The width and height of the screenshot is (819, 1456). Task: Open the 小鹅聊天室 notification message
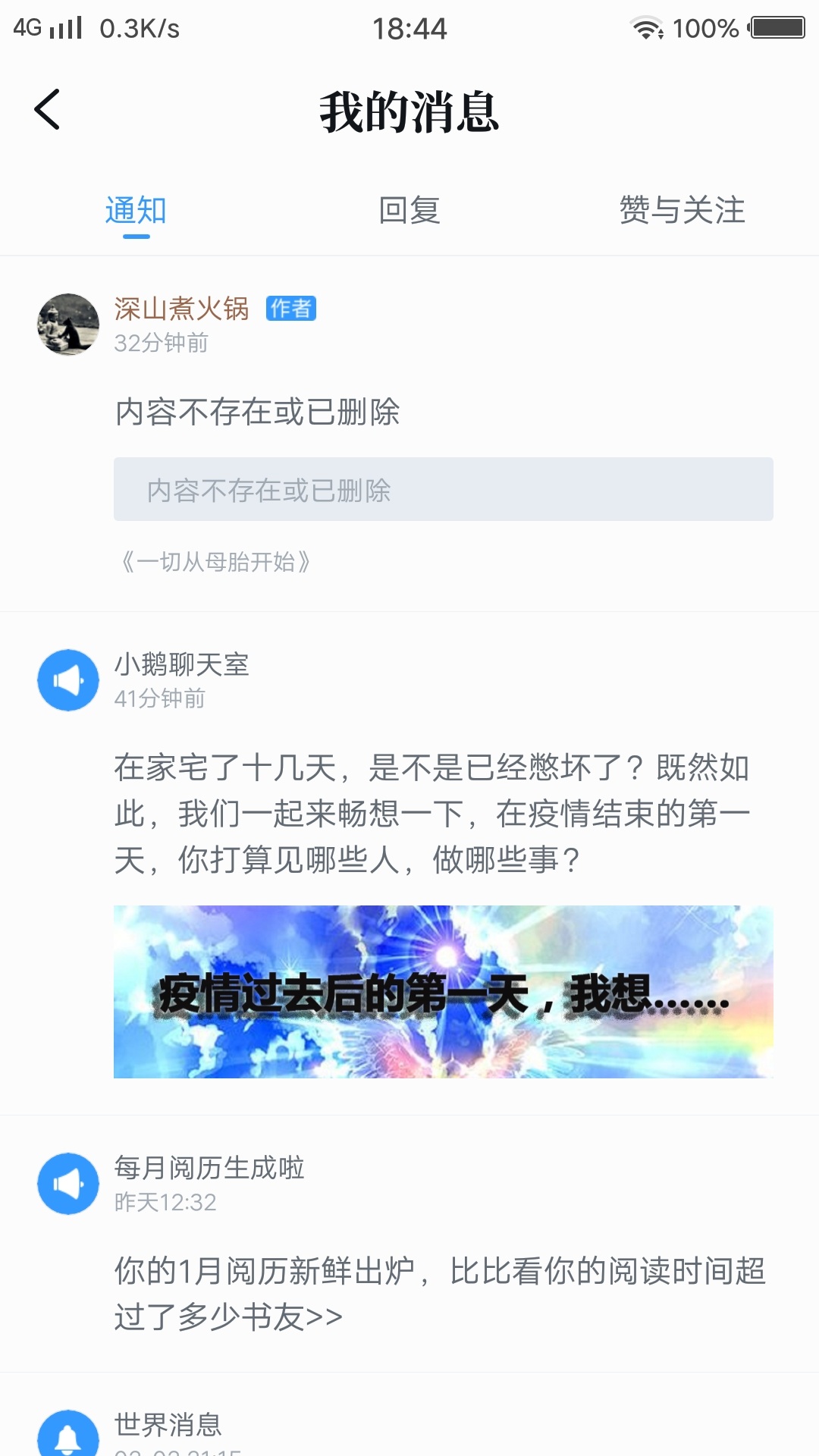[409, 814]
